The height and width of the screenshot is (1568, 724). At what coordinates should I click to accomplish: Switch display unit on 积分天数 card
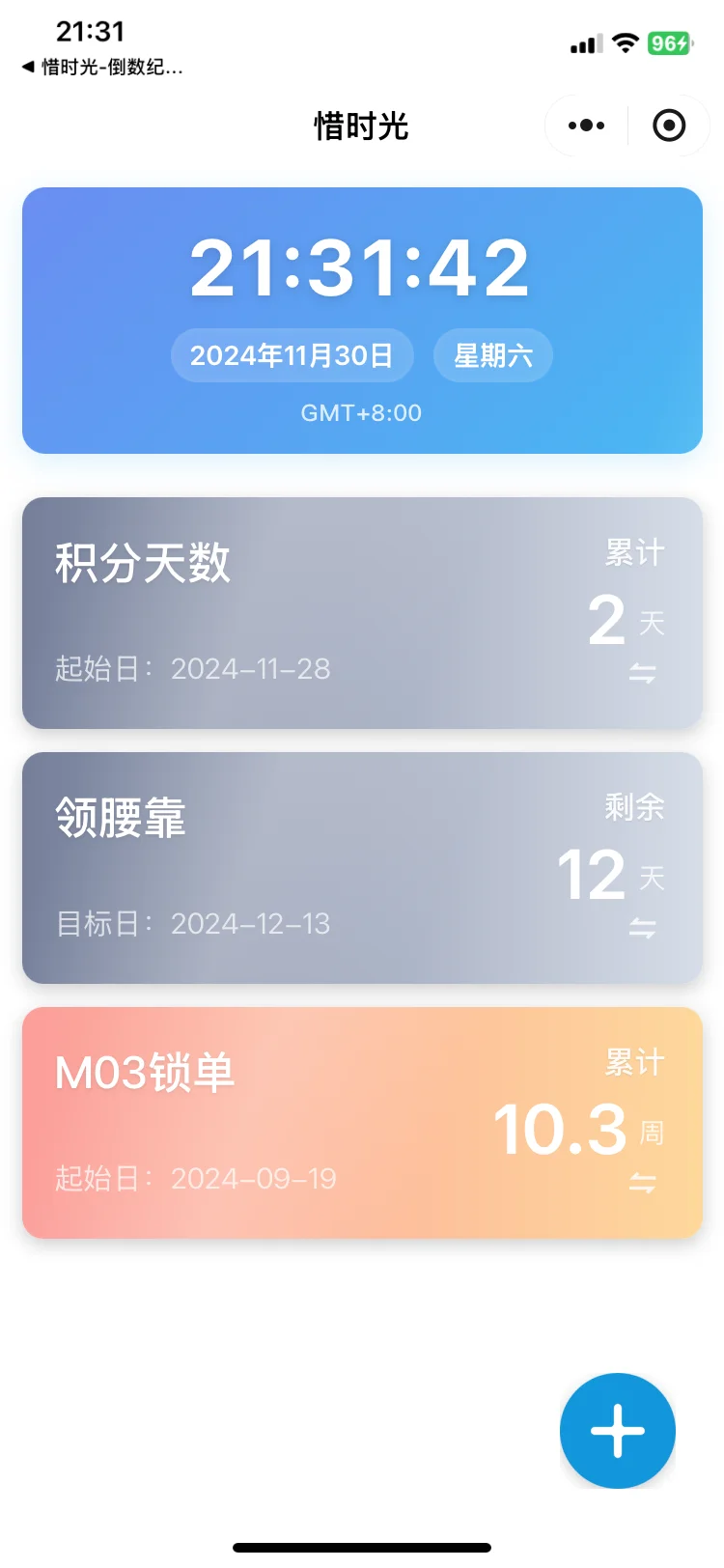pyautogui.click(x=642, y=673)
